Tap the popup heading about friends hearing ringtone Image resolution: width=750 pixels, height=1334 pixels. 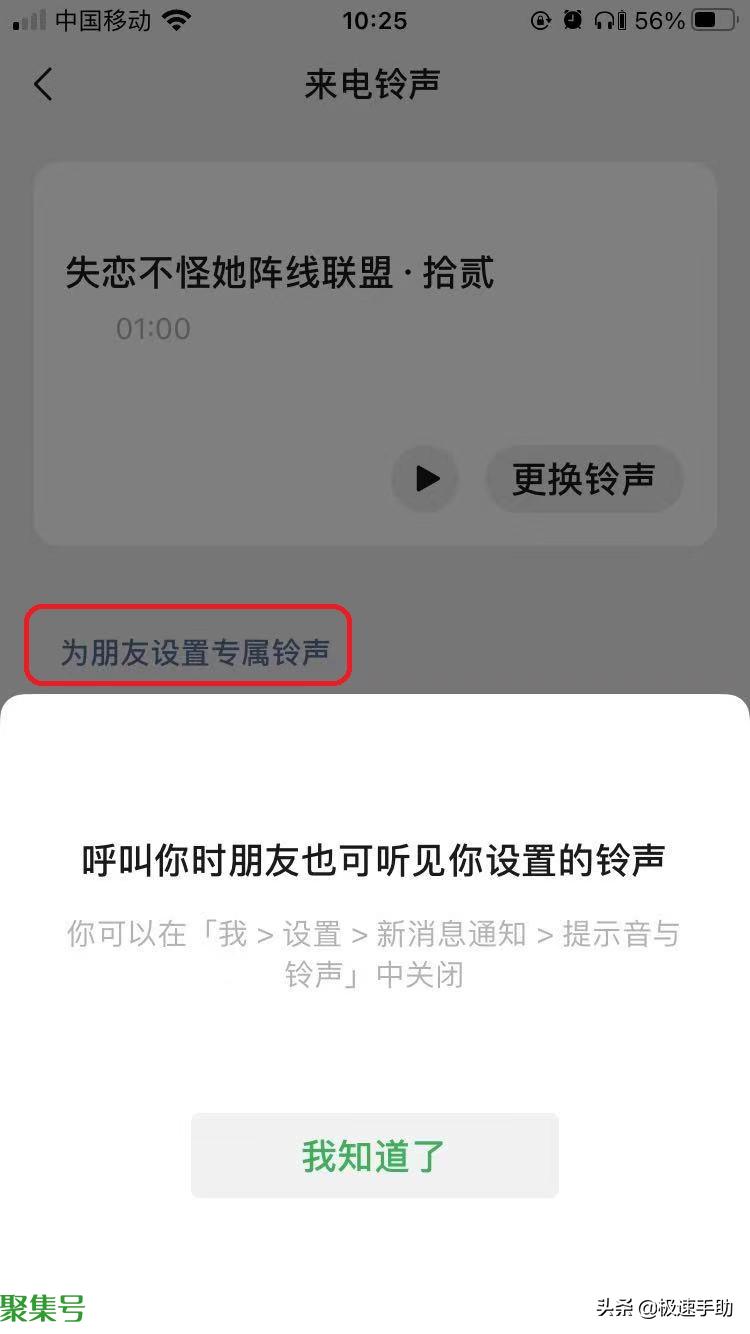(x=375, y=858)
